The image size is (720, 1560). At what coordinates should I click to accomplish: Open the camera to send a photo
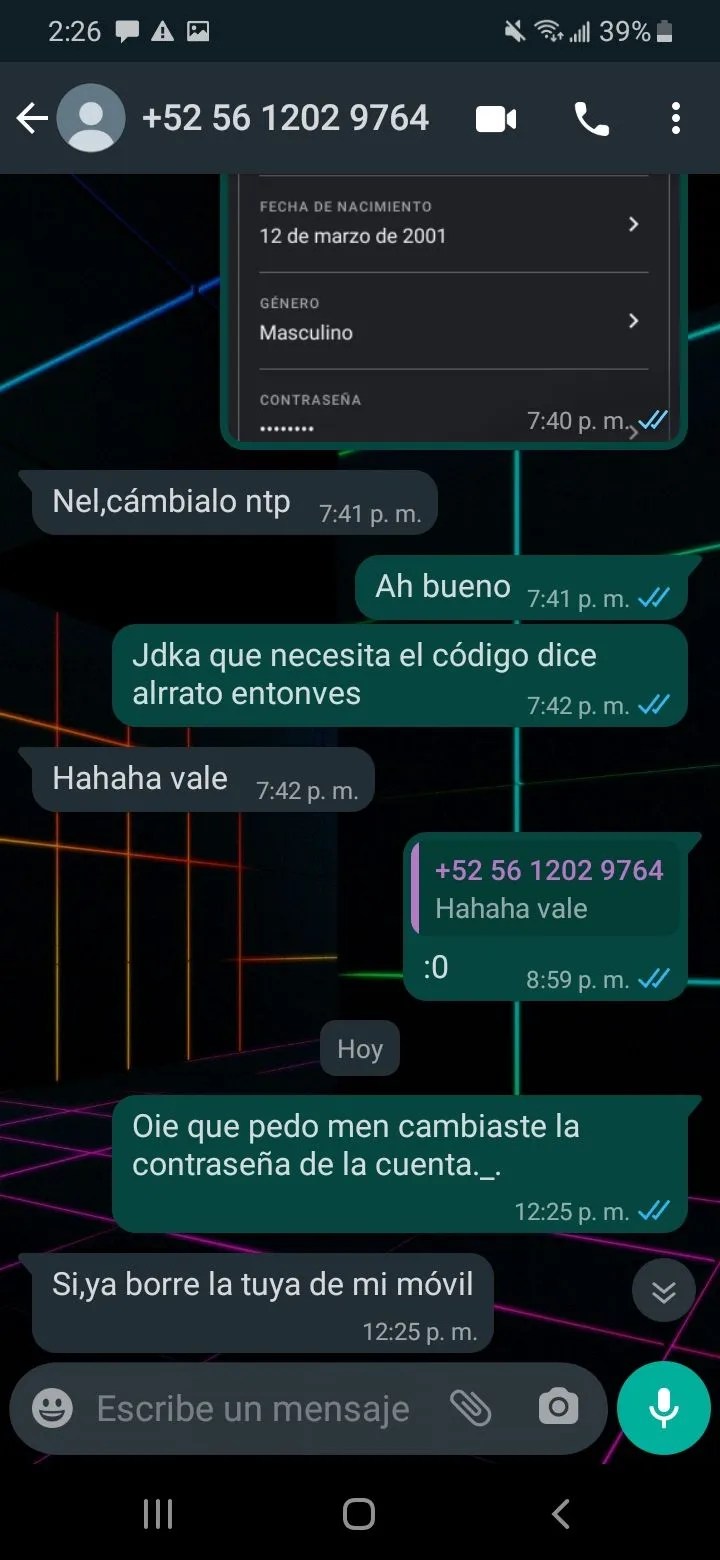tap(558, 1408)
